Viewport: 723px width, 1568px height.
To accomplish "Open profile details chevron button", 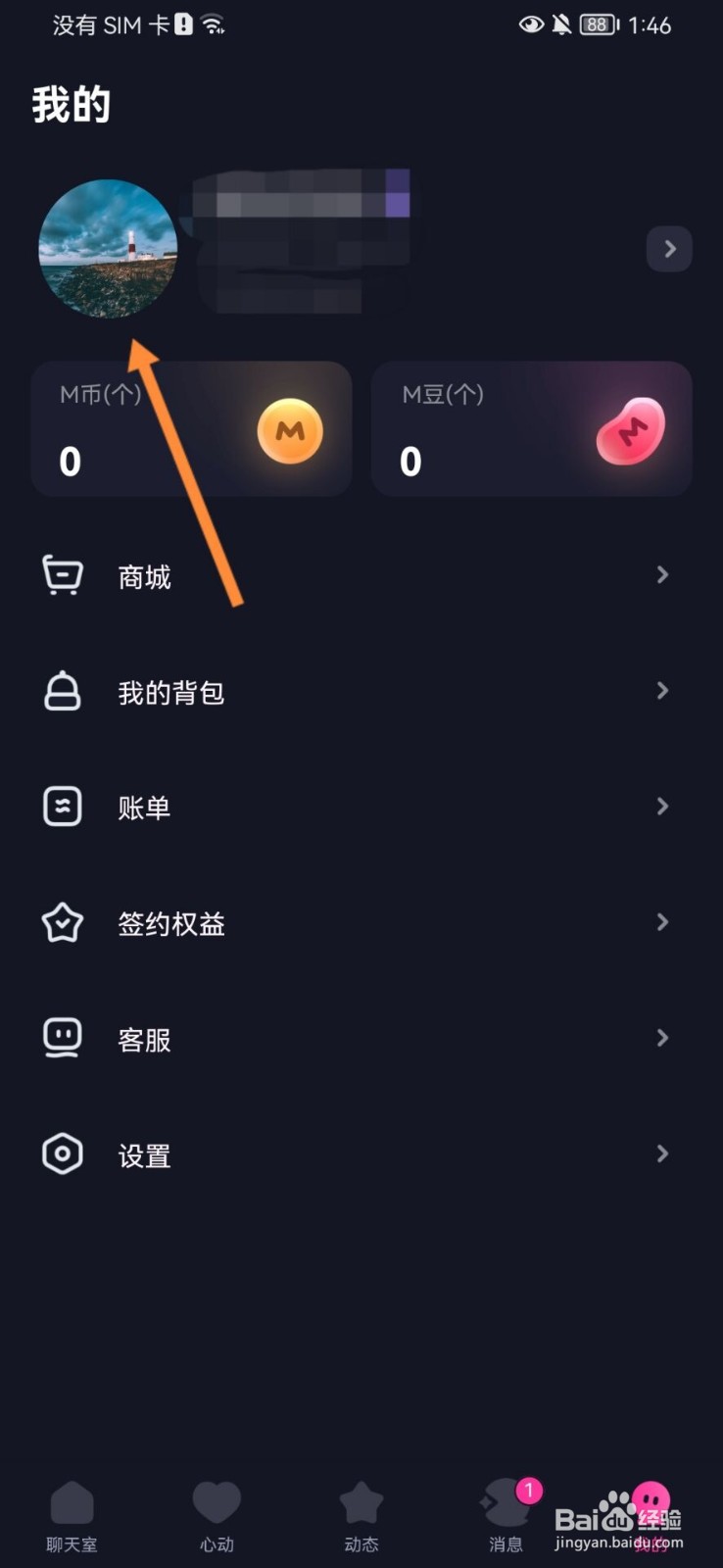I will click(669, 249).
